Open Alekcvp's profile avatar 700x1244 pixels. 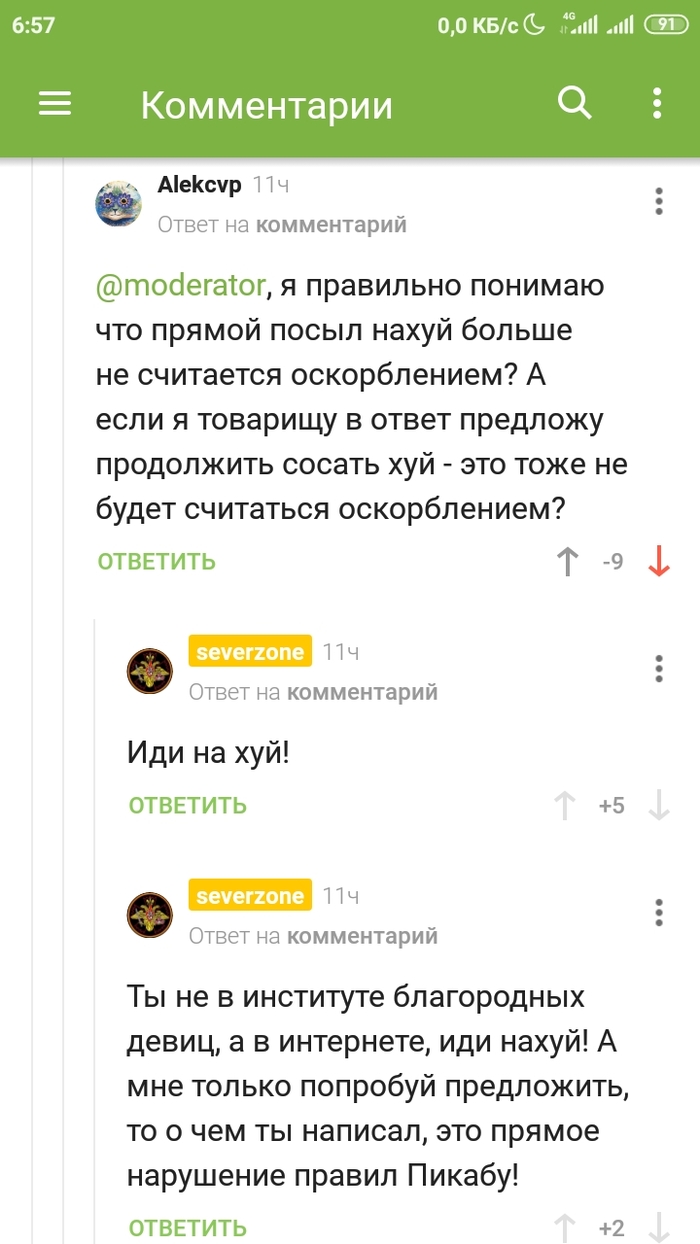(119, 204)
